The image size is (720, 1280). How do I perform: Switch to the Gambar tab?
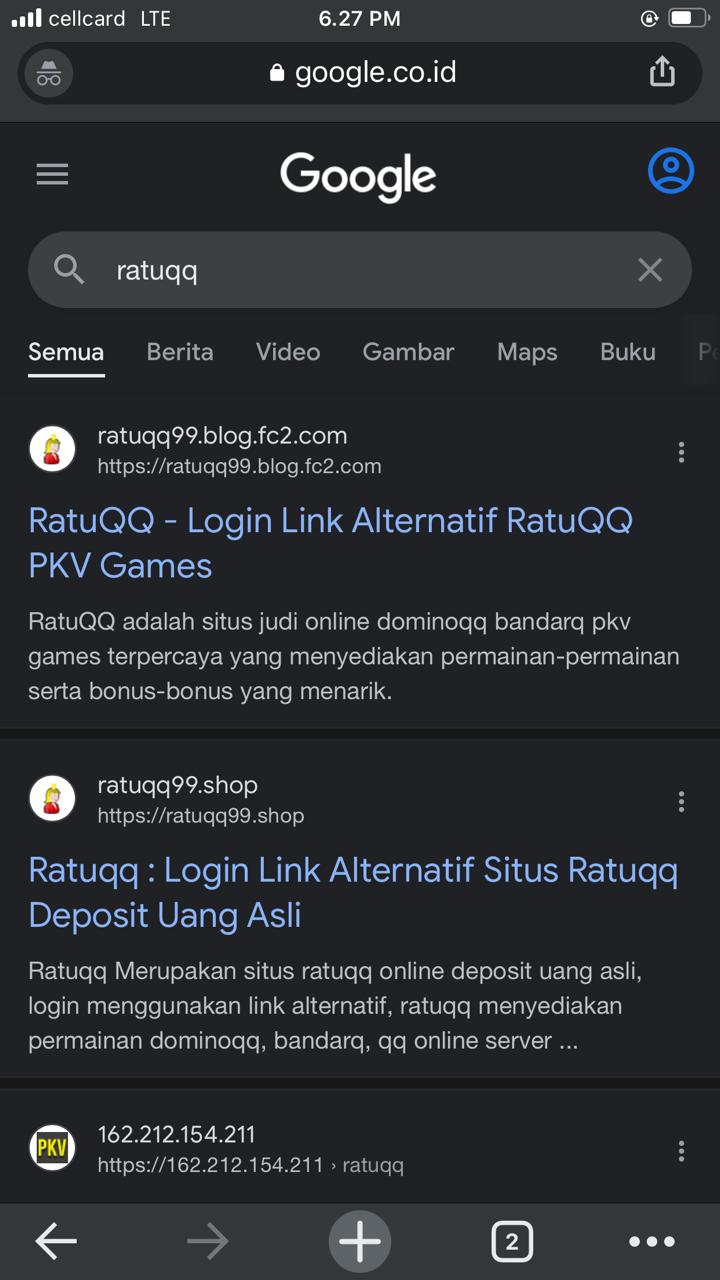pos(408,352)
